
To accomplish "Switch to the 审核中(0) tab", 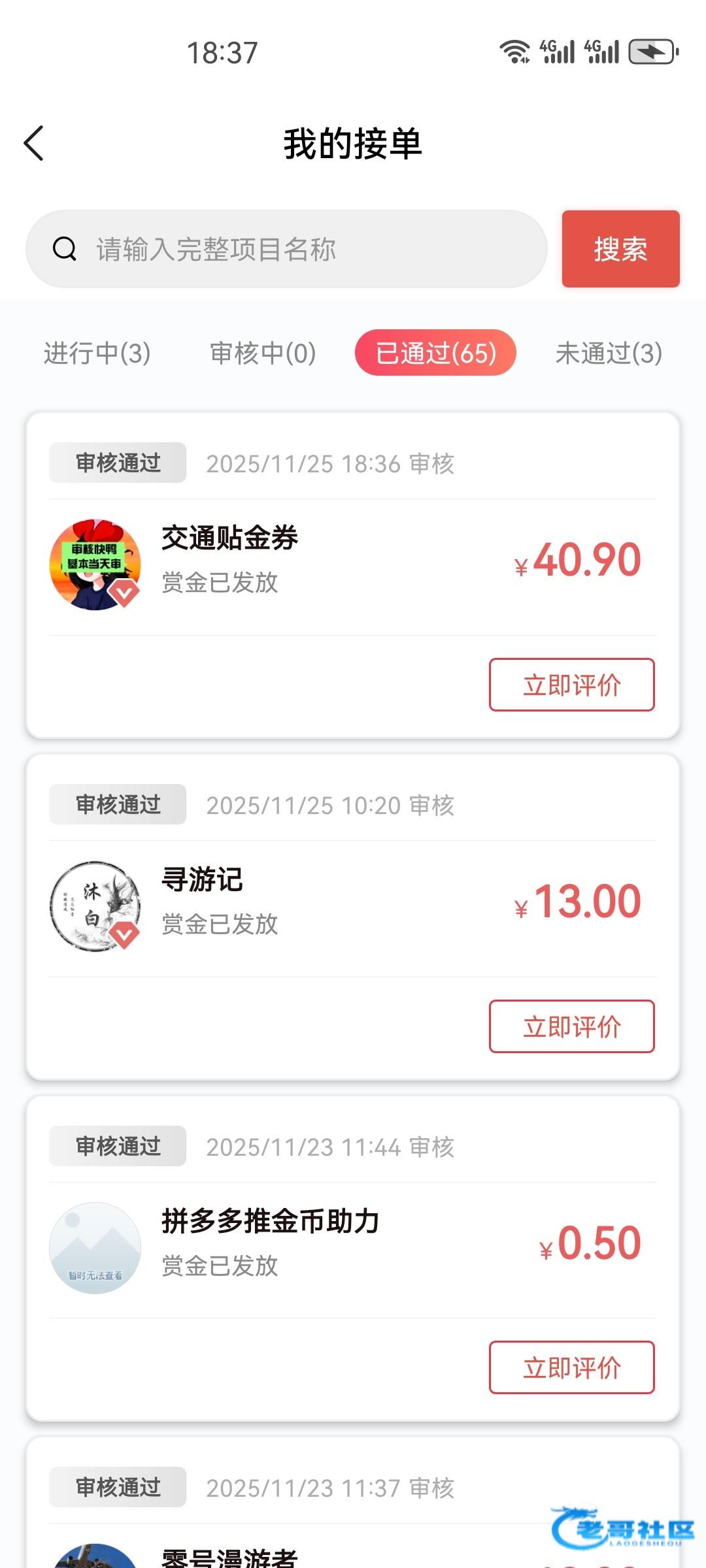I will (263, 353).
